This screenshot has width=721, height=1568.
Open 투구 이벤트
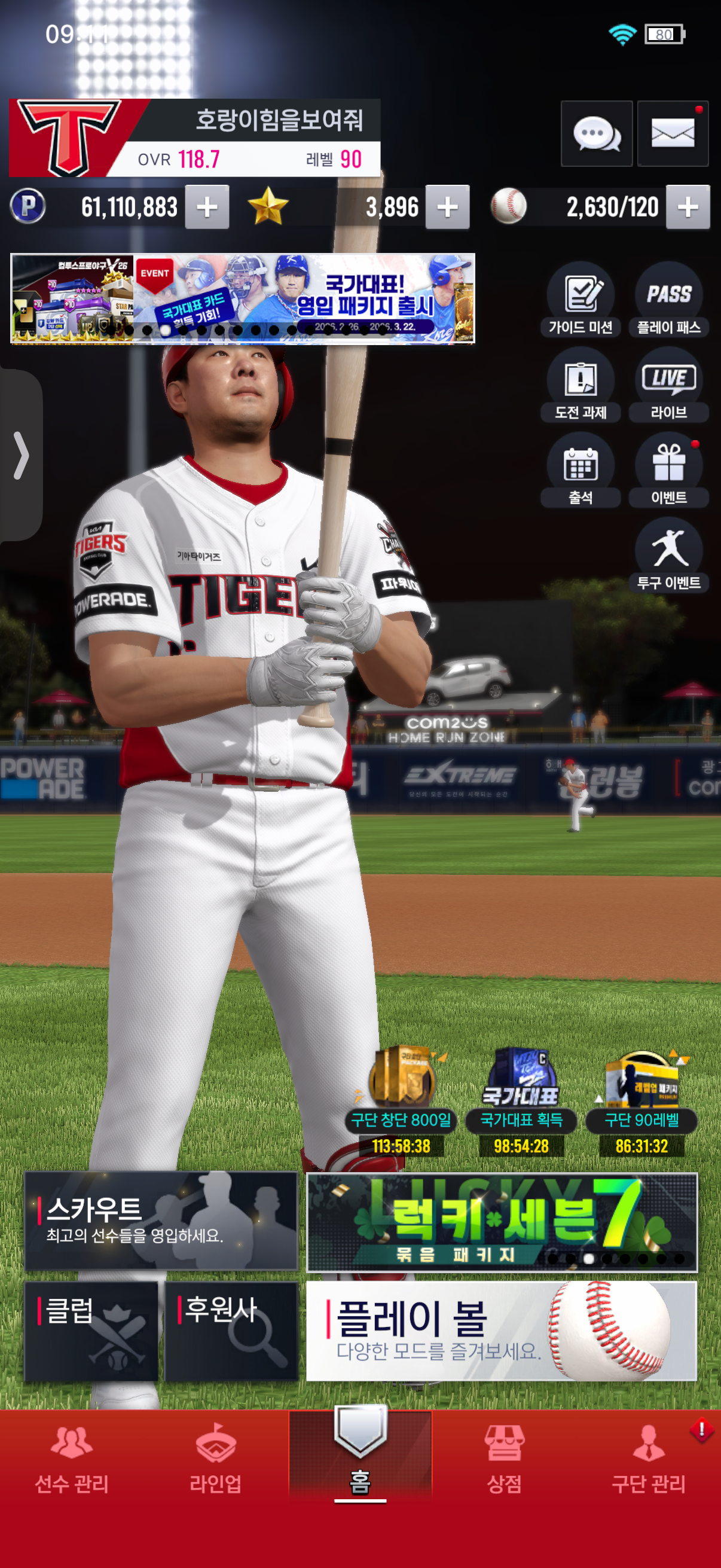pyautogui.click(x=668, y=554)
